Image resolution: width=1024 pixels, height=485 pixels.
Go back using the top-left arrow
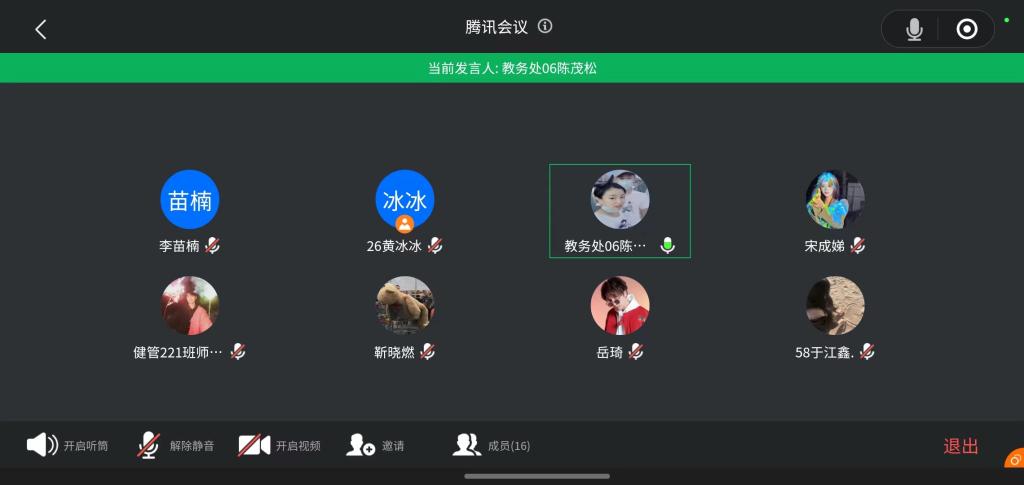41,29
